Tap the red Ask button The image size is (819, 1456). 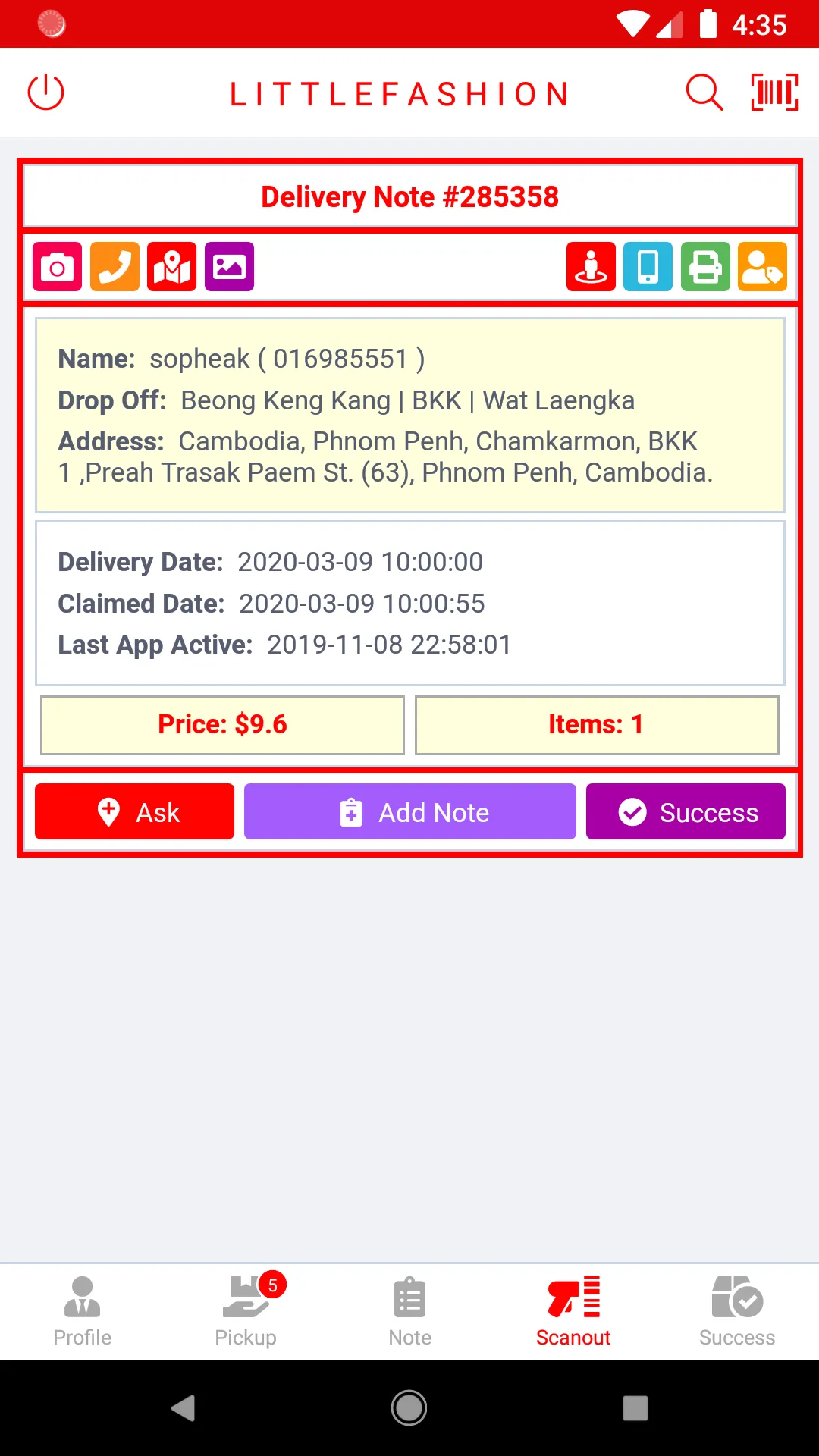click(x=134, y=811)
